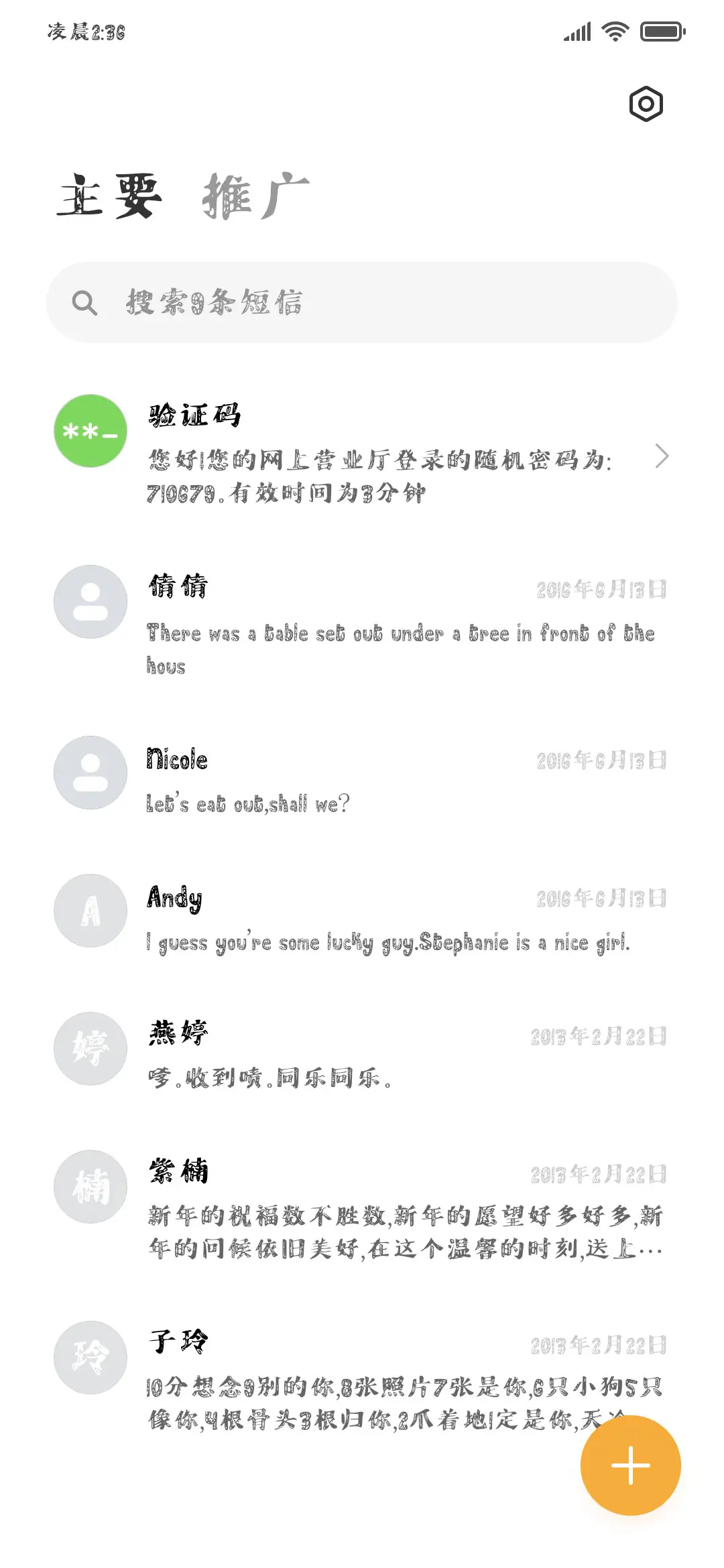This screenshot has width=724, height=1568.
Task: Select the 倩倩 contact avatar
Action: point(90,601)
